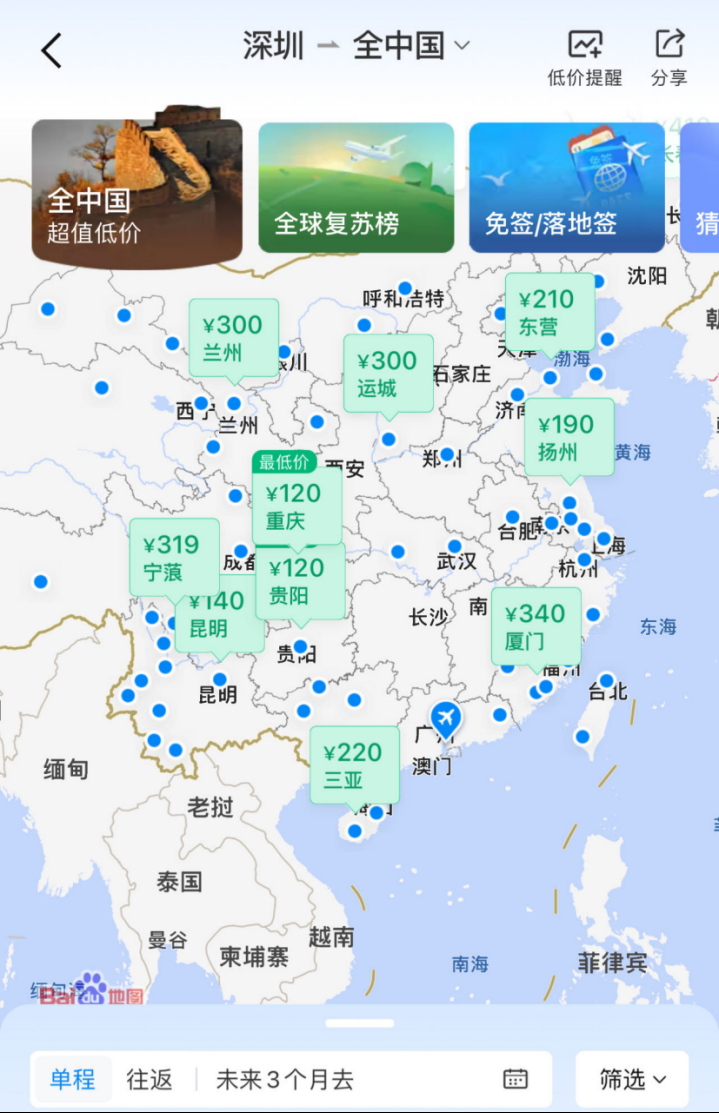
Task: Select the 单程 one-way option
Action: [73, 1079]
